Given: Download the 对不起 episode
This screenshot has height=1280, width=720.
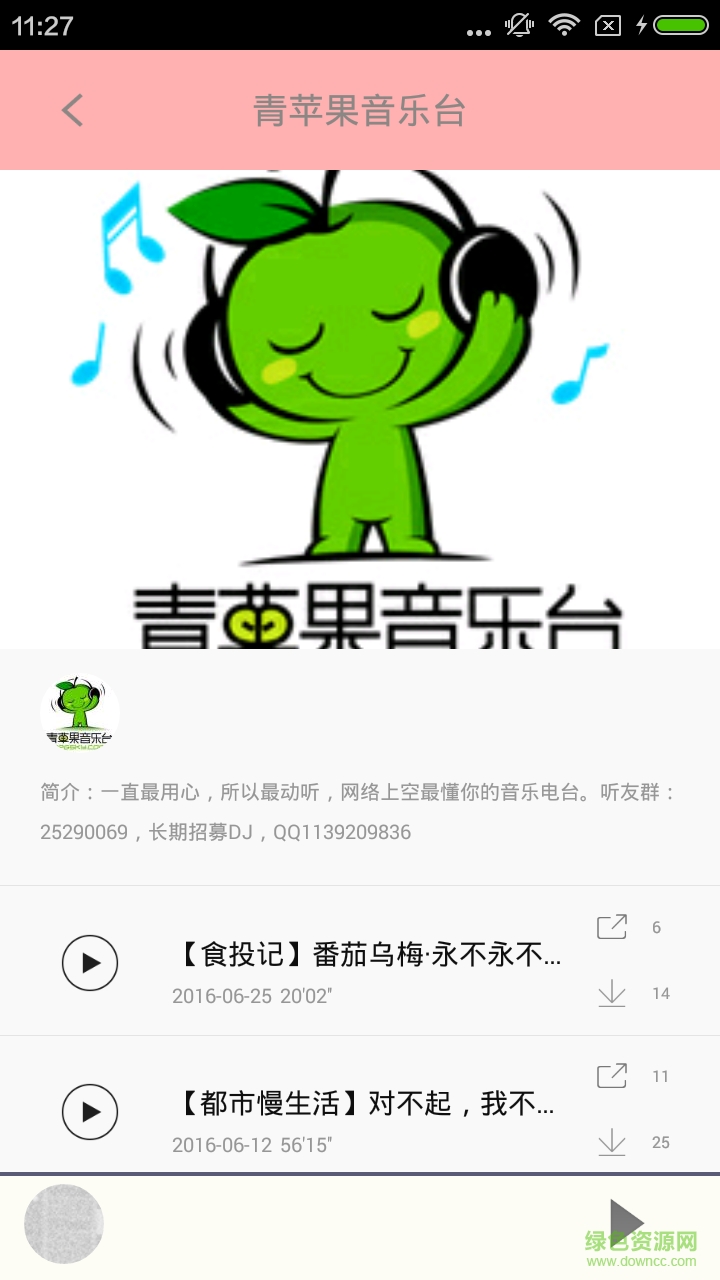Looking at the screenshot, I should (613, 1144).
